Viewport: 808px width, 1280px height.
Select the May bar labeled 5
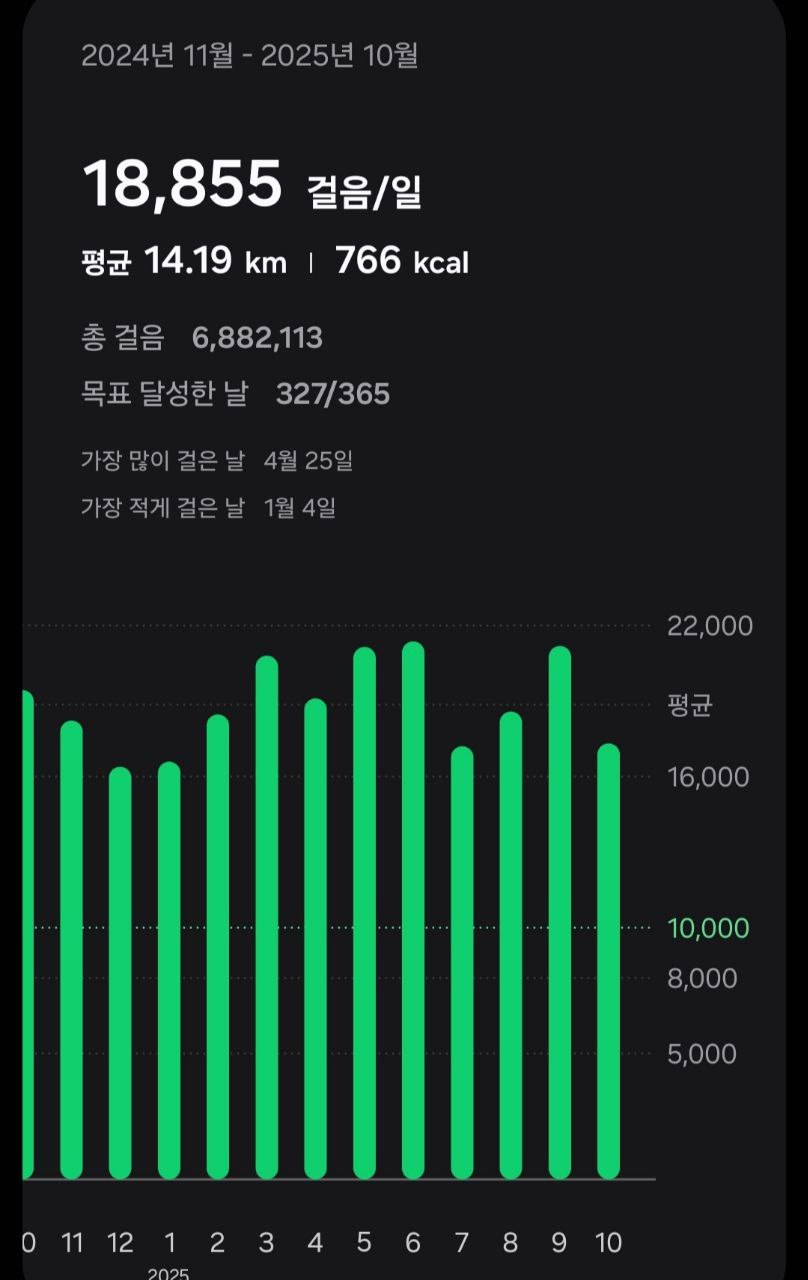click(364, 913)
